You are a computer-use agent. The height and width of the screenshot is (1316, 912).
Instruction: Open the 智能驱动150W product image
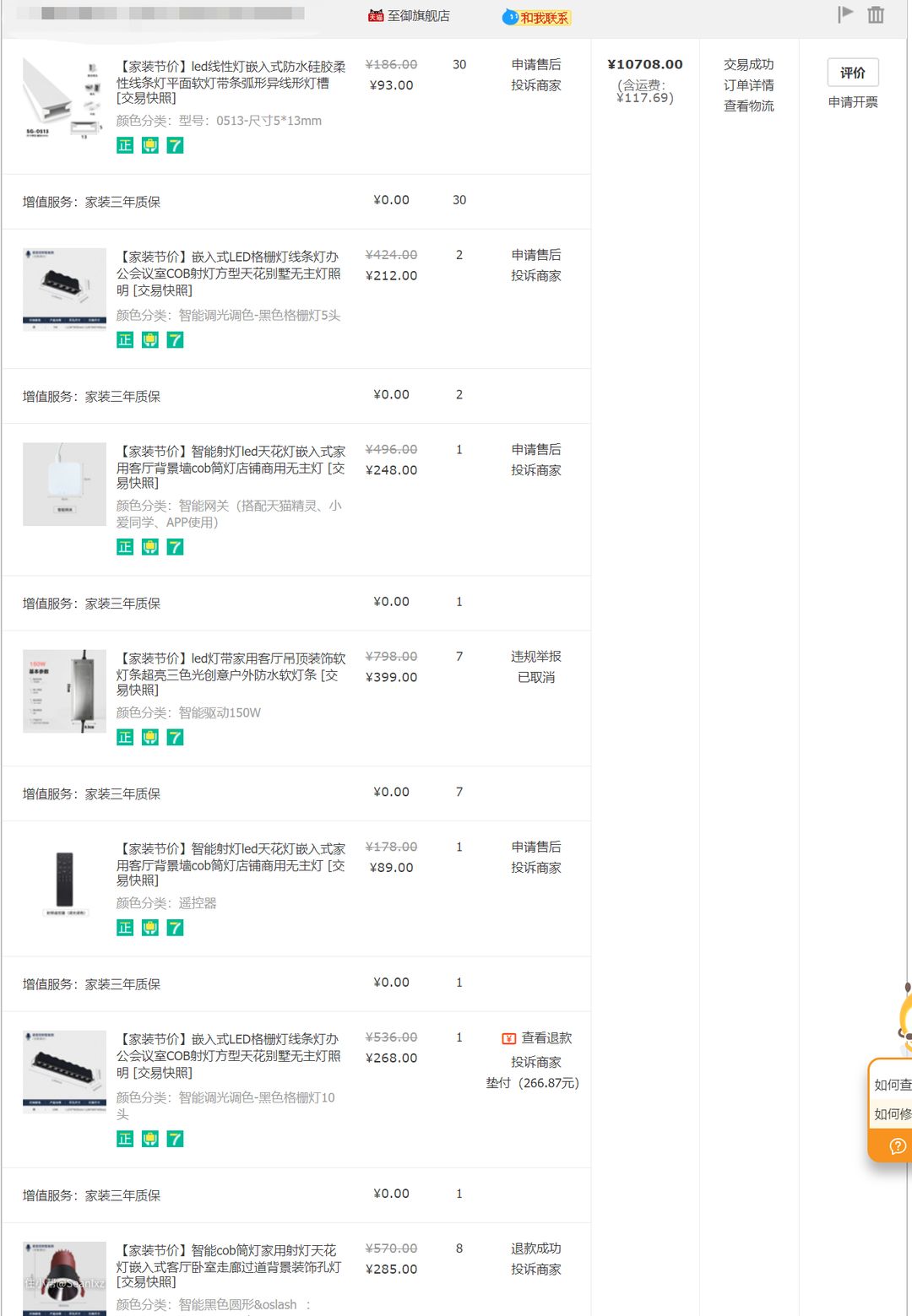pyautogui.click(x=64, y=690)
